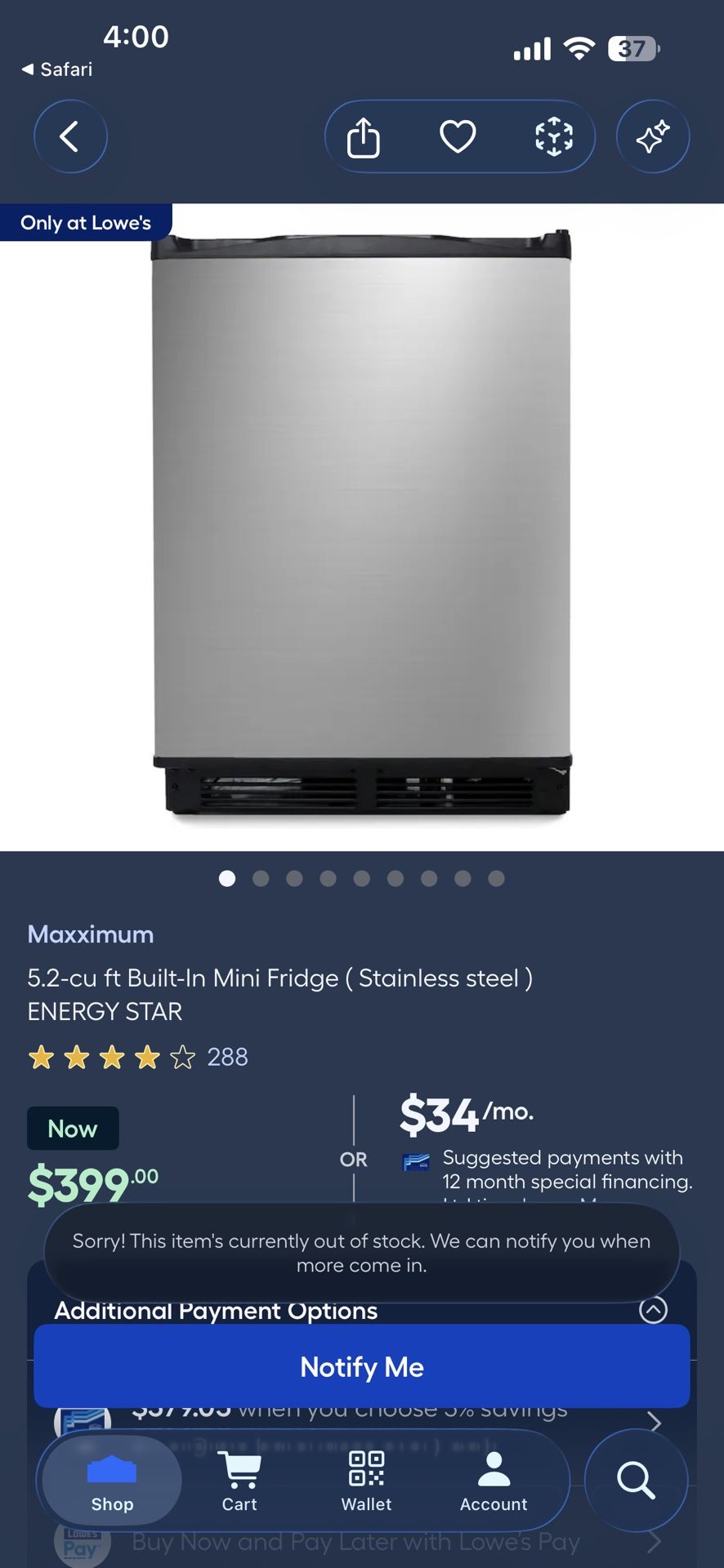Expand the 5% savings payment row arrow
This screenshot has width=724, height=1568.
tap(656, 1421)
